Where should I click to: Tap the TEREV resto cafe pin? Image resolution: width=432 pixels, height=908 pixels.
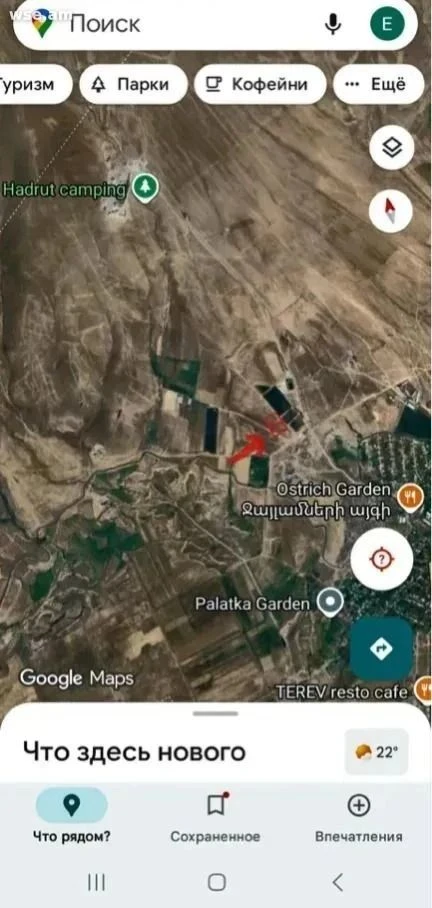click(x=424, y=691)
